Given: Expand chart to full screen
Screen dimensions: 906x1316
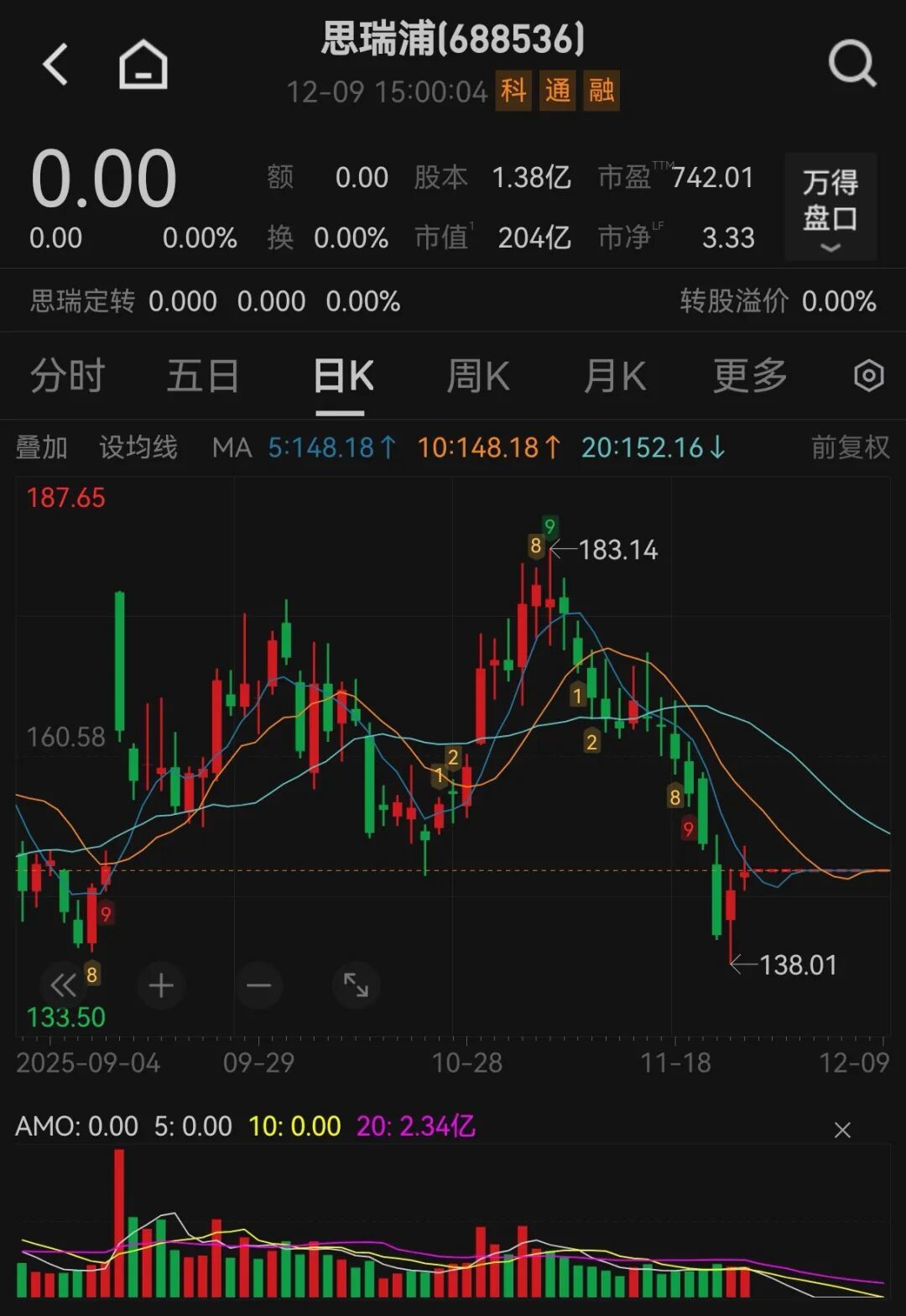Looking at the screenshot, I should [x=356, y=985].
